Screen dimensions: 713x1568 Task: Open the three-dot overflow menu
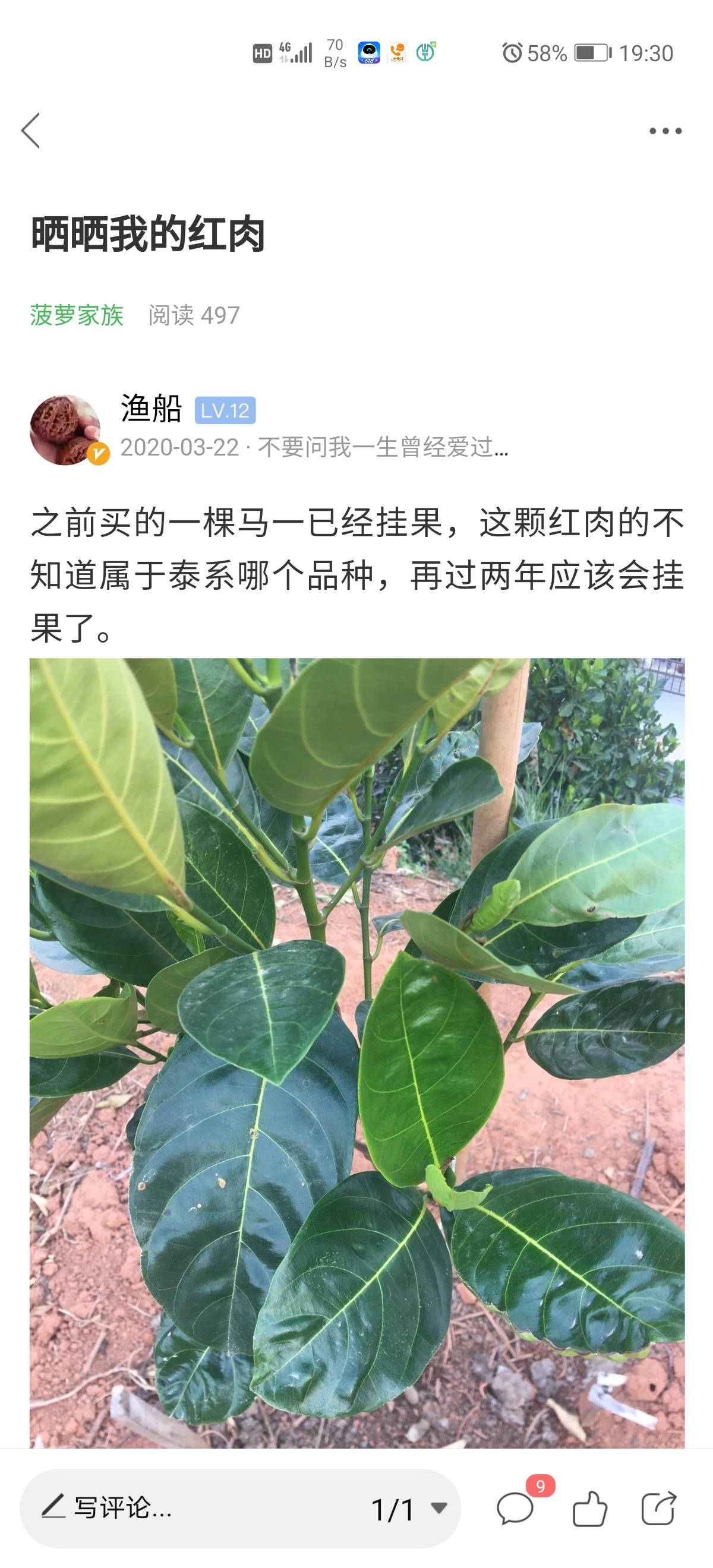pos(665,131)
